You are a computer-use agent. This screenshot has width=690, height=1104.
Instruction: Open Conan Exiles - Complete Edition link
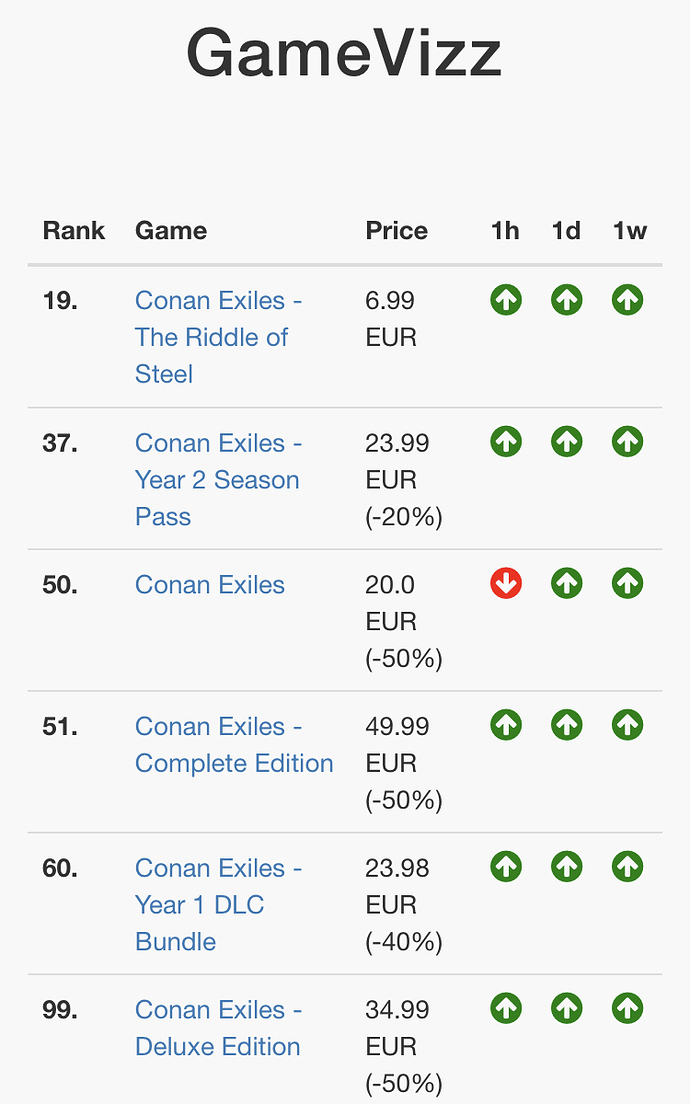tap(234, 745)
